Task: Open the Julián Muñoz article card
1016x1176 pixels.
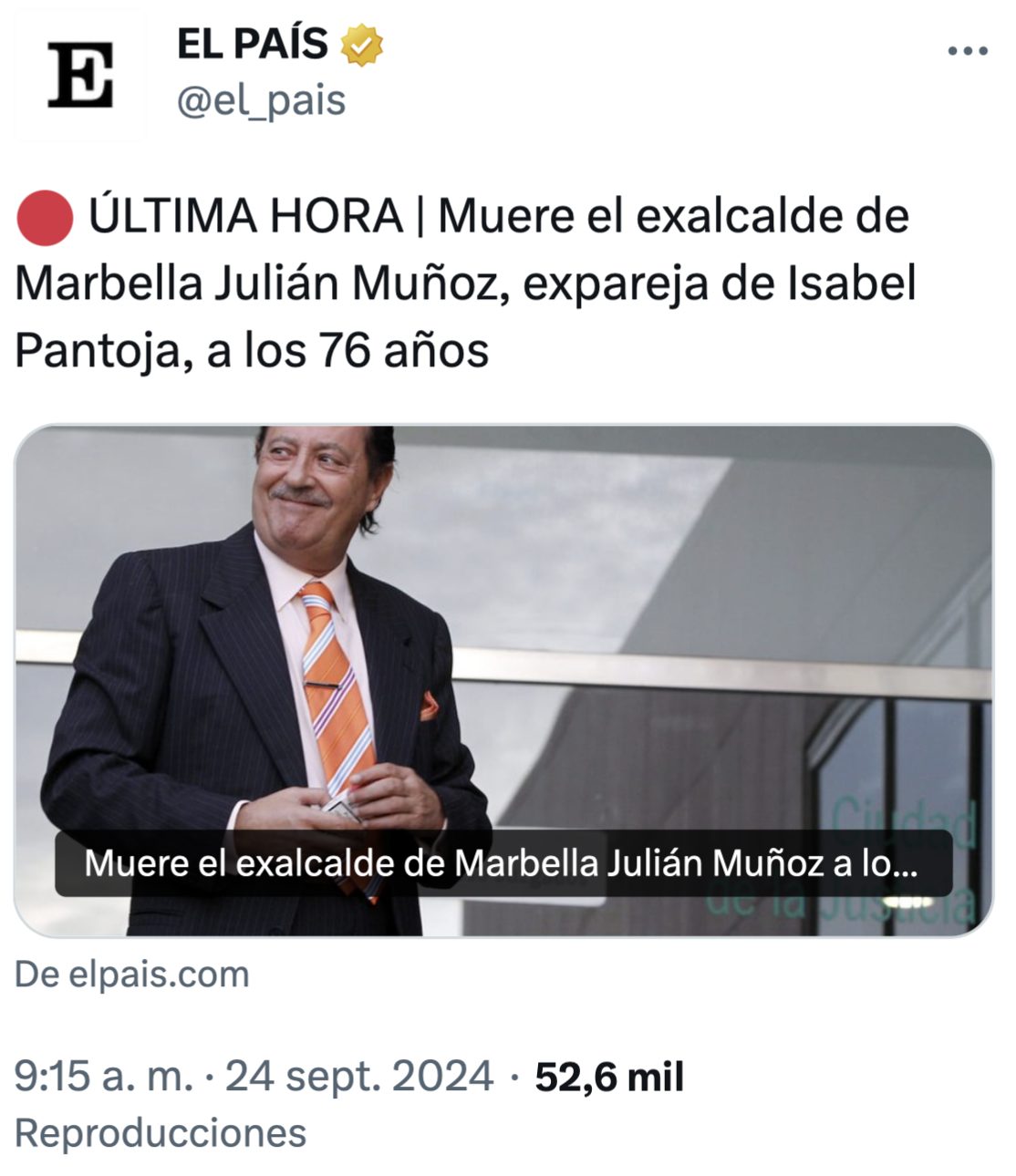Action: (x=503, y=680)
